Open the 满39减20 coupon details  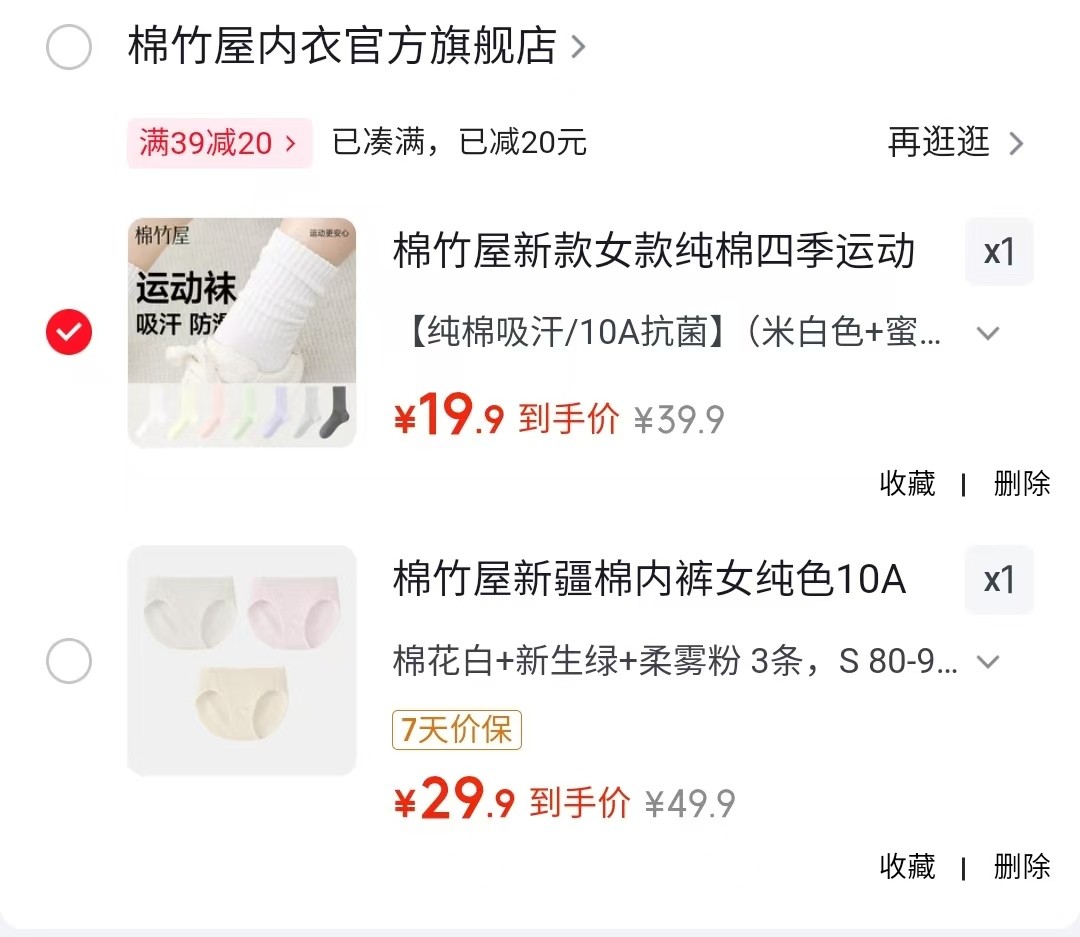coord(220,143)
